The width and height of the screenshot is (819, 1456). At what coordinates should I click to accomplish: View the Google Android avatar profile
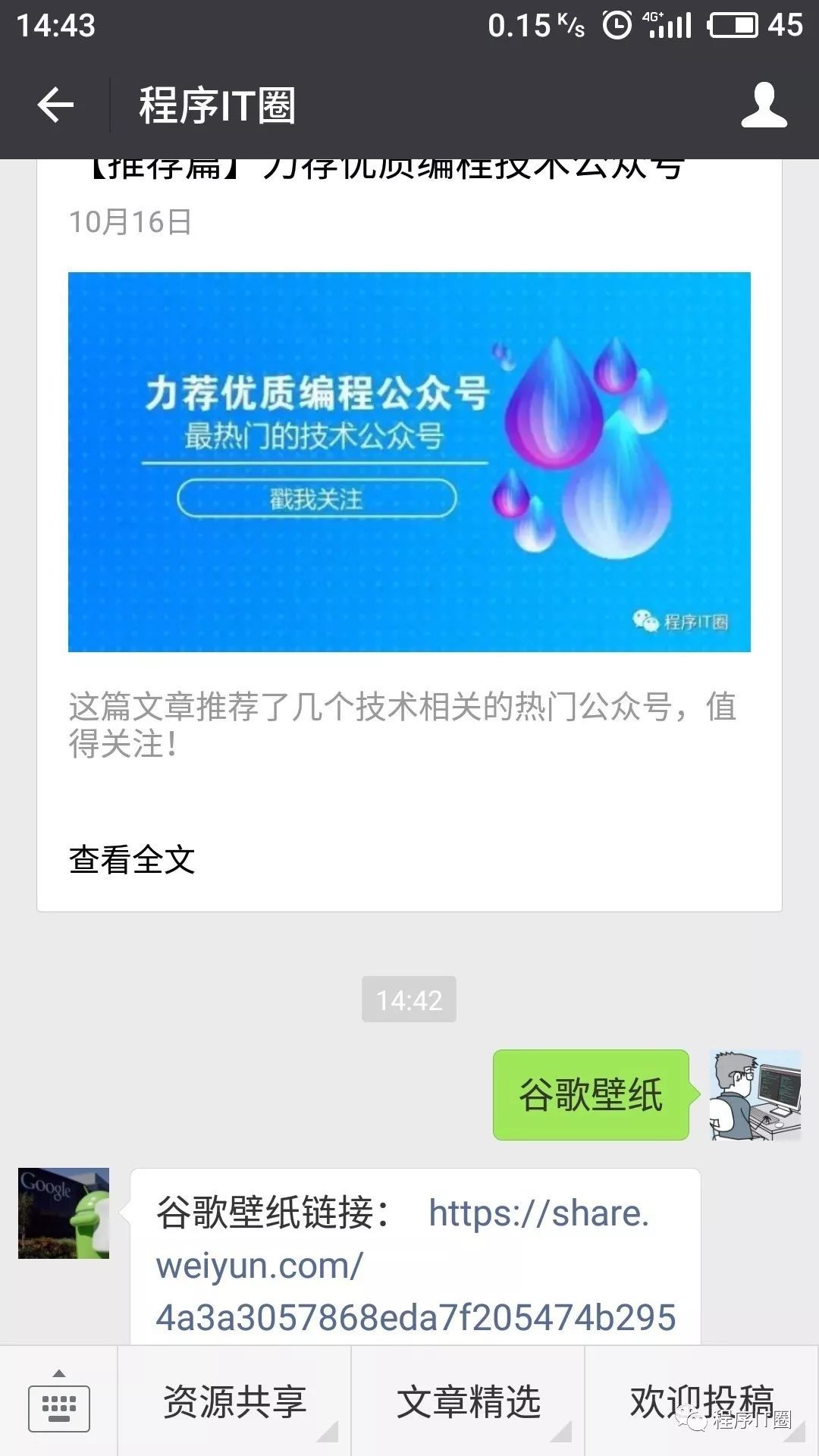point(64,1213)
